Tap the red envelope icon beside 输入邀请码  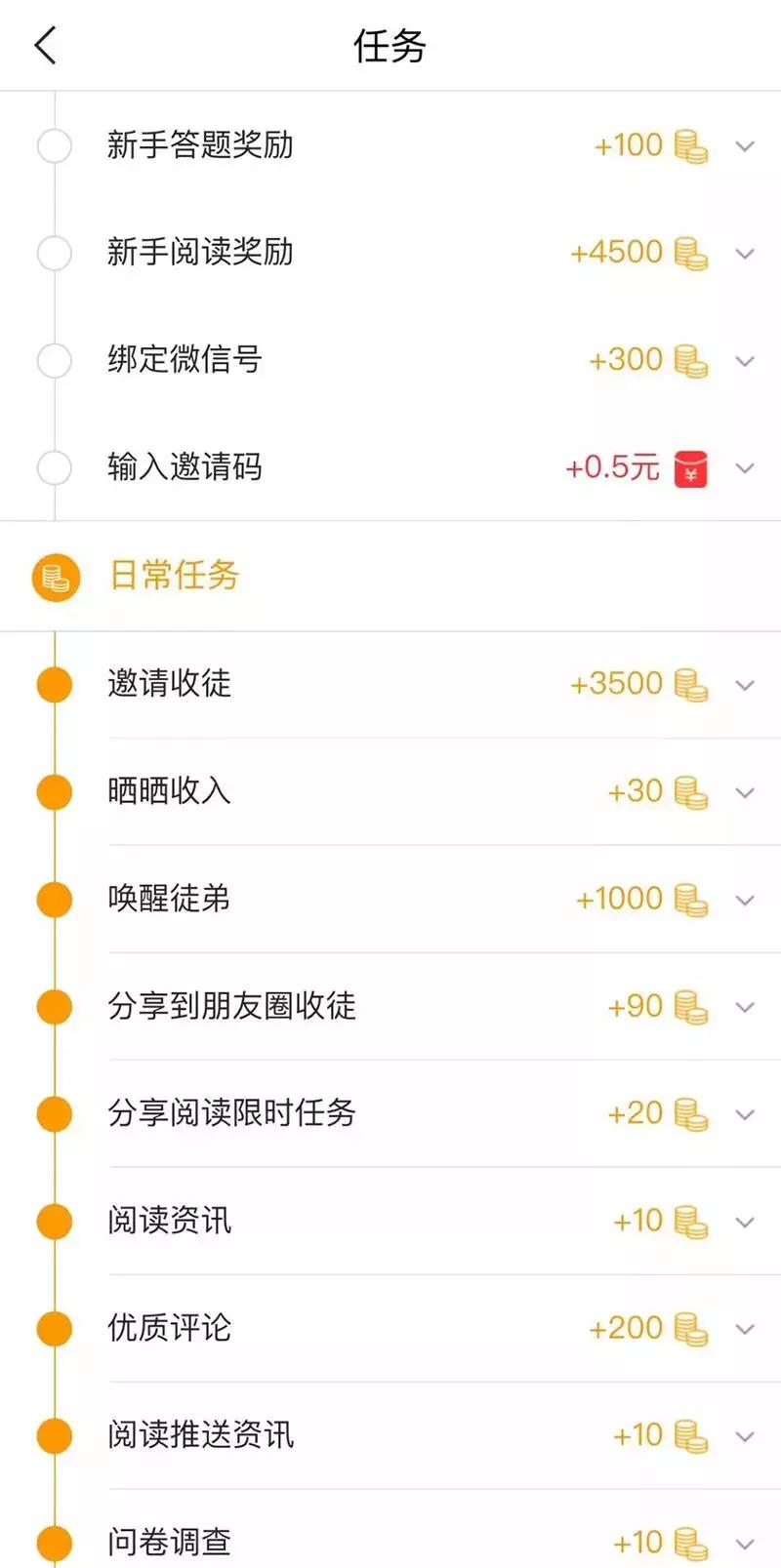[x=691, y=467]
